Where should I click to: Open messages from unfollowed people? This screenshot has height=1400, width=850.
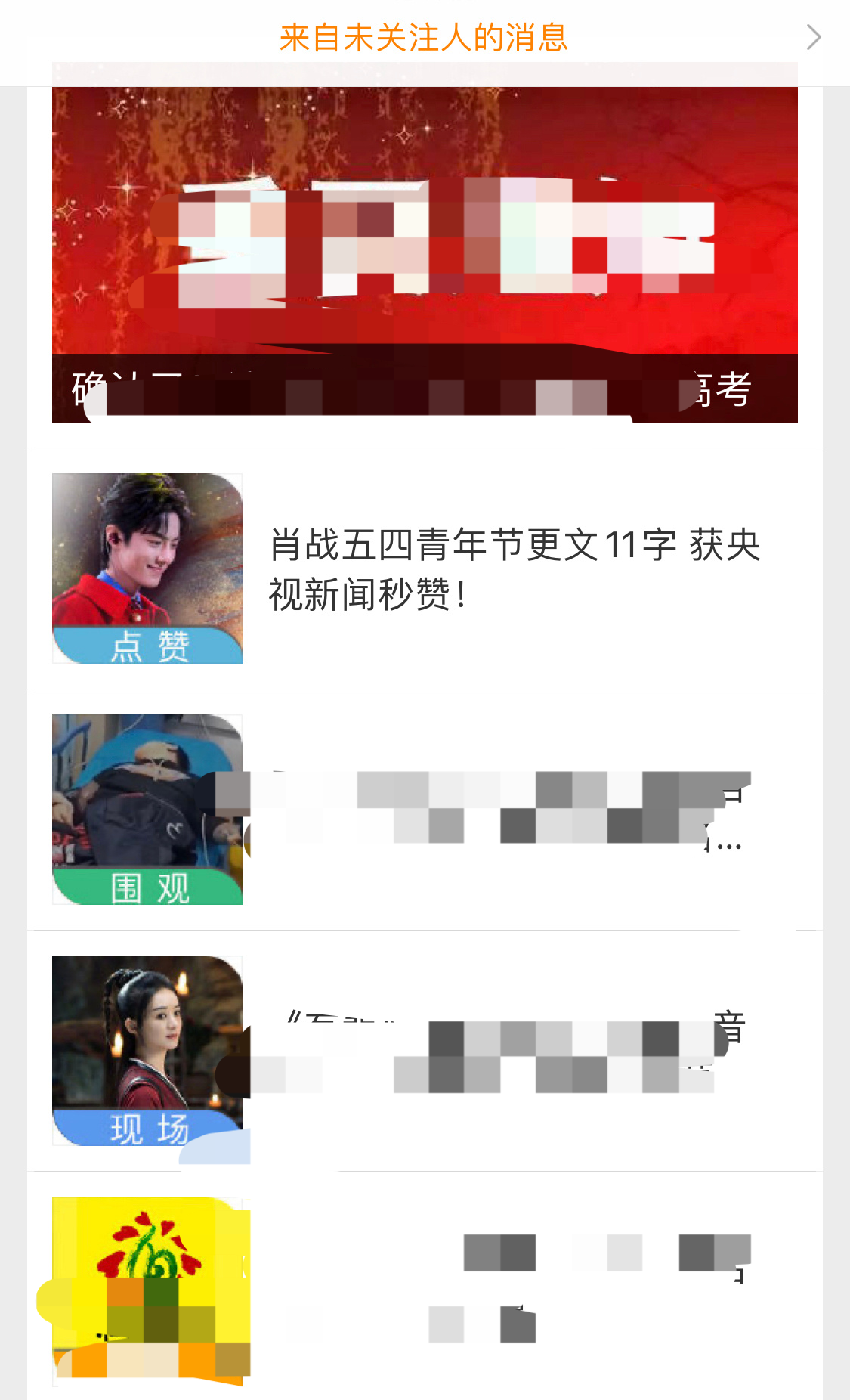(424, 37)
